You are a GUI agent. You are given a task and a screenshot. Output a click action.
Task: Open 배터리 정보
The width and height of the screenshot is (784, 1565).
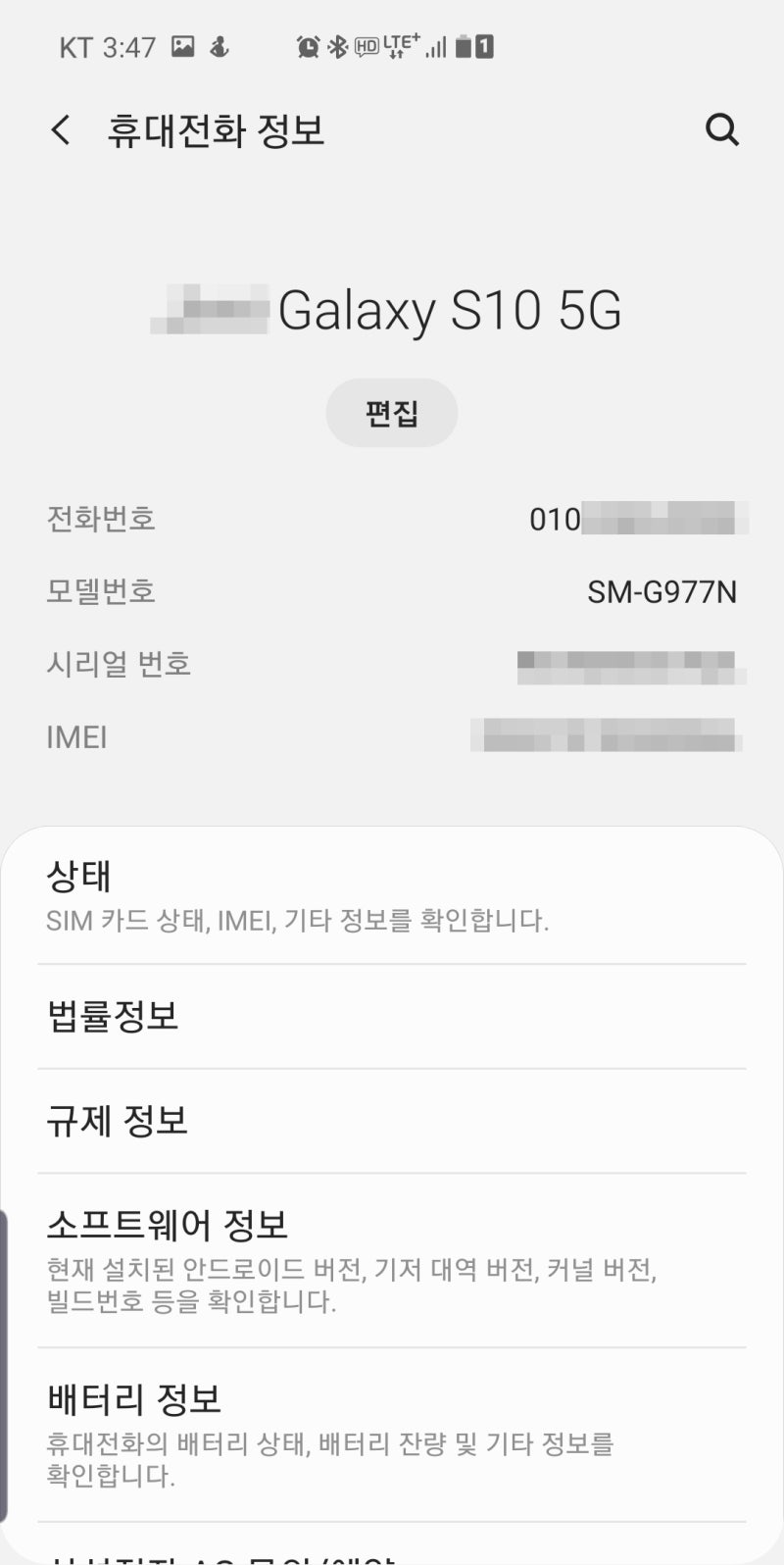pos(392,1435)
